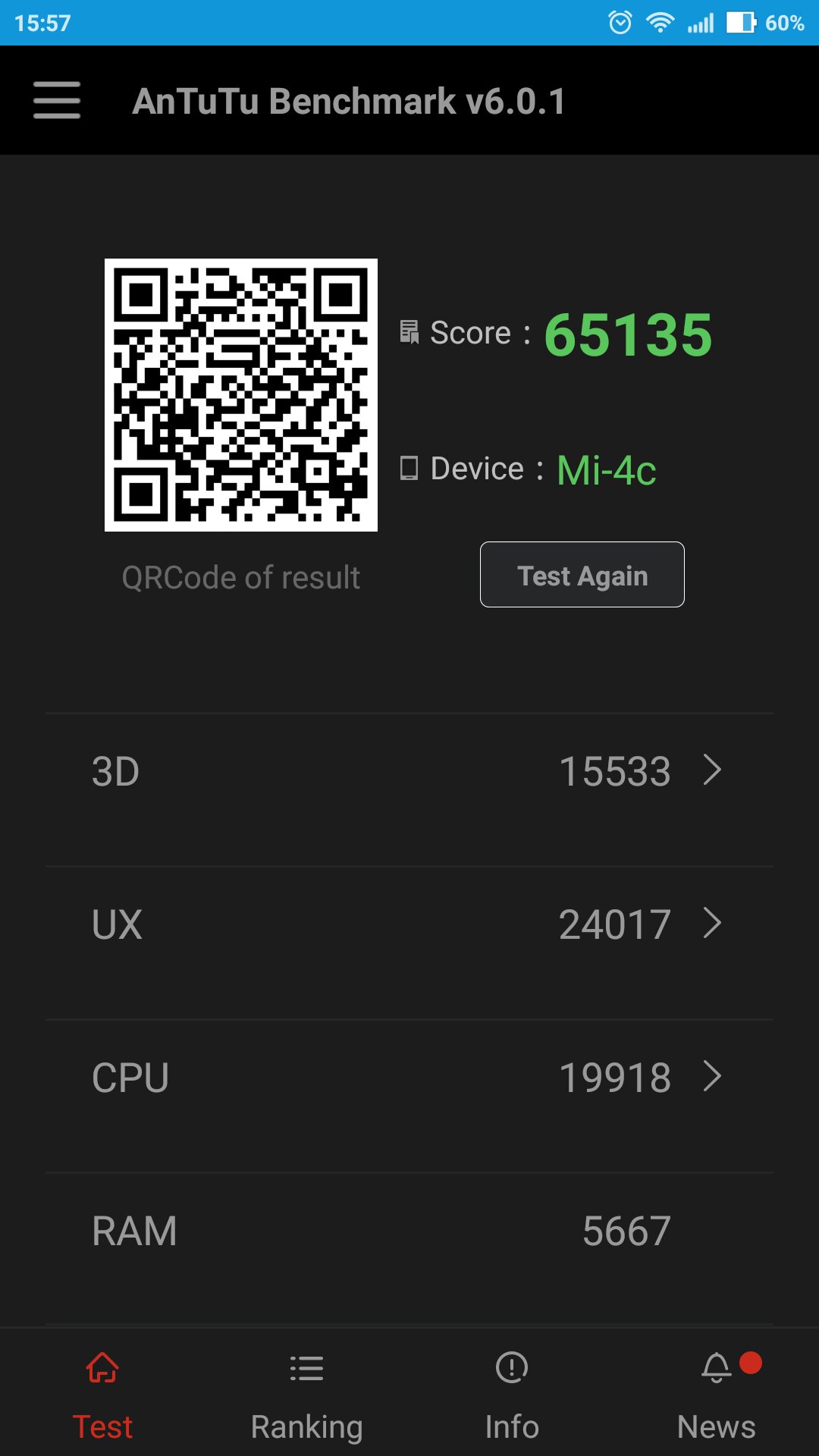
Task: Expand the UX score breakdown
Action: [409, 925]
